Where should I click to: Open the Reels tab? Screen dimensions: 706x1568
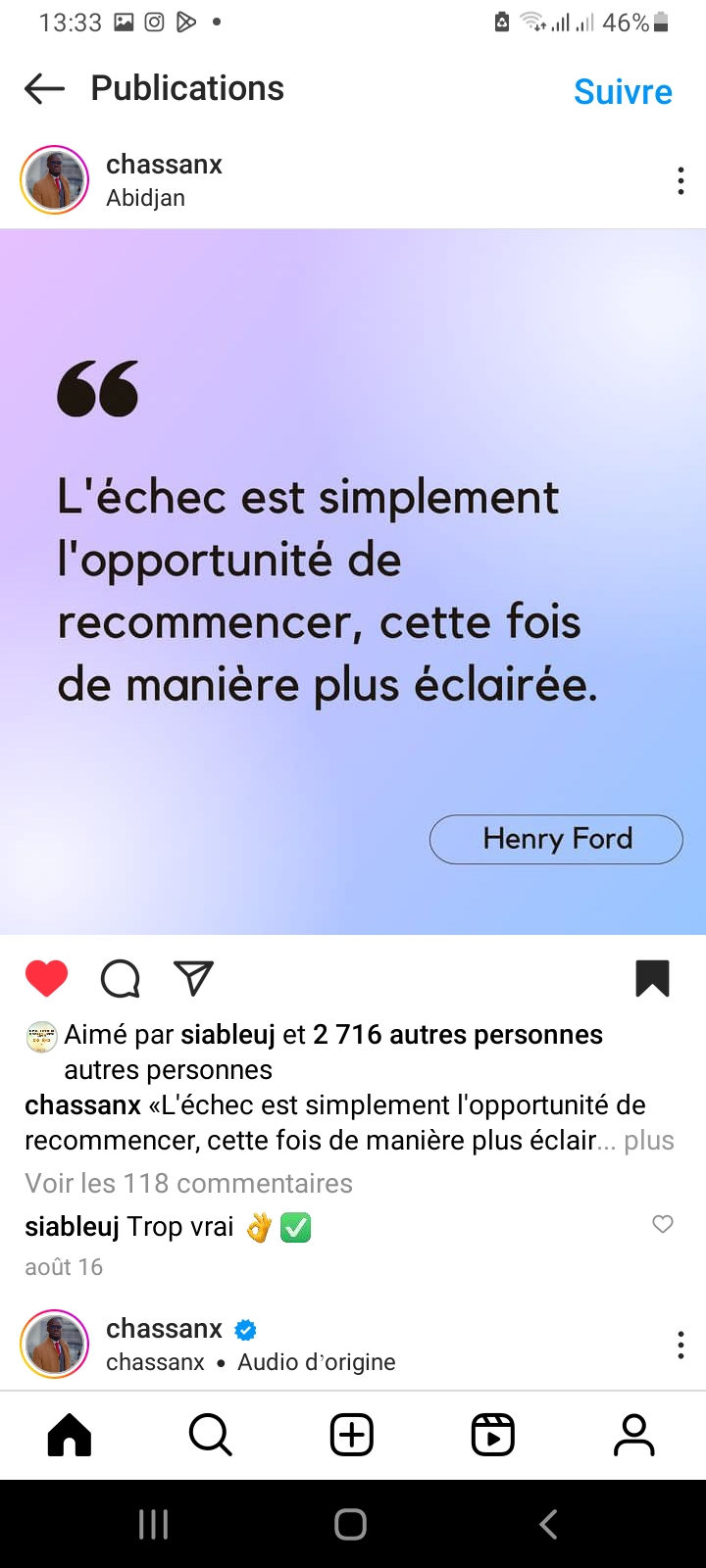coord(493,1436)
